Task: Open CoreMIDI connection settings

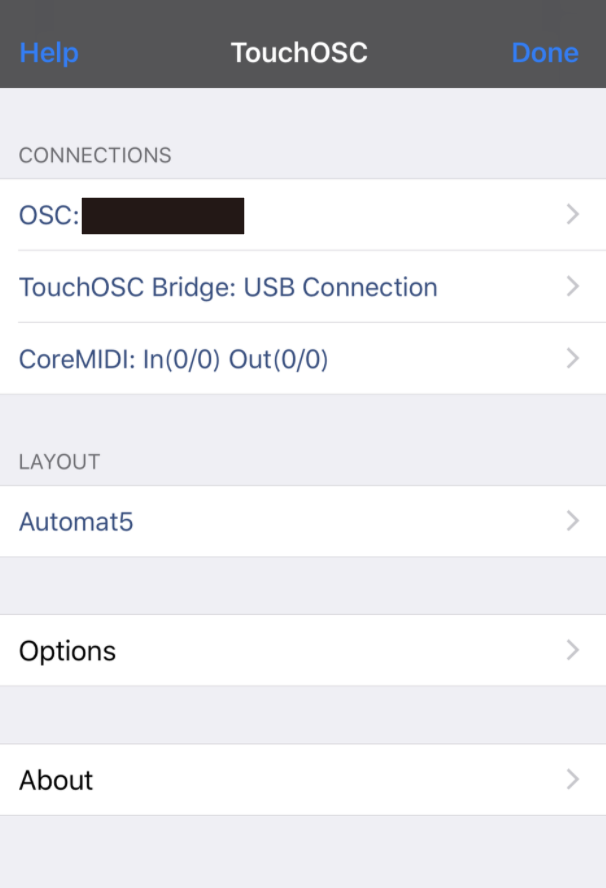Action: point(302,359)
